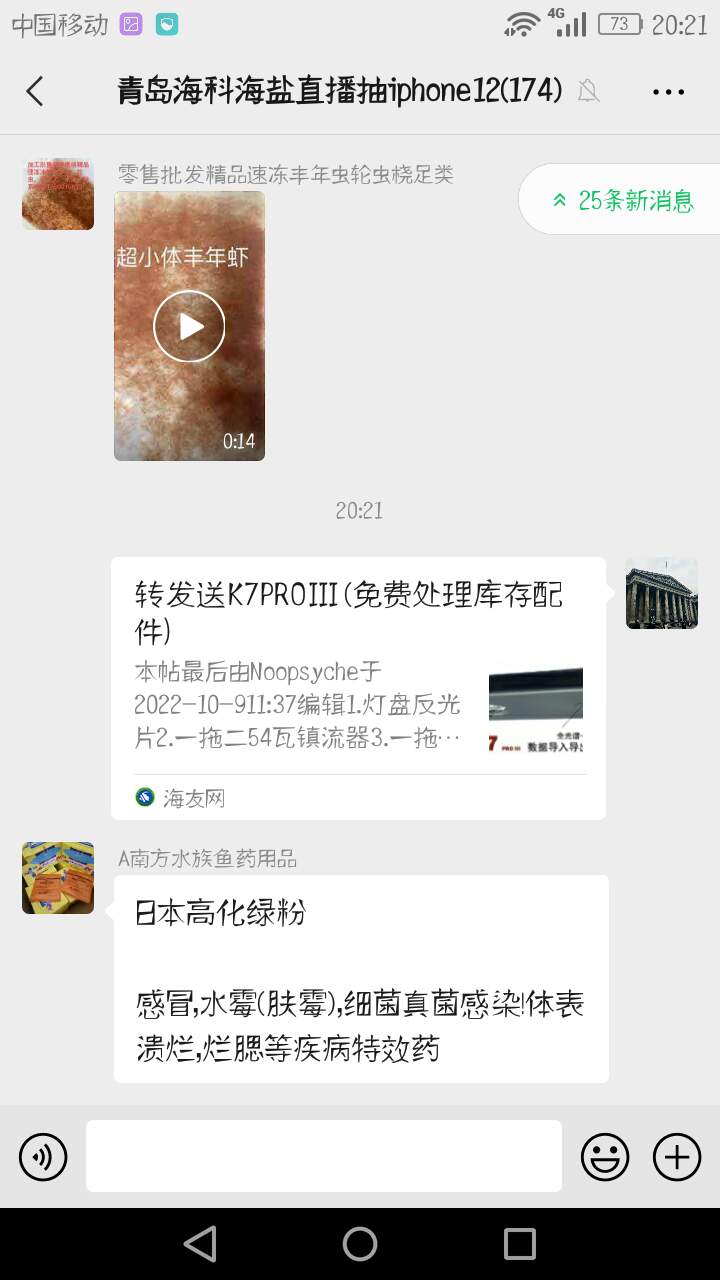Screen dimensions: 720x1280
Task: Open profile of A南方水族鱼药用品
Action: [58, 878]
